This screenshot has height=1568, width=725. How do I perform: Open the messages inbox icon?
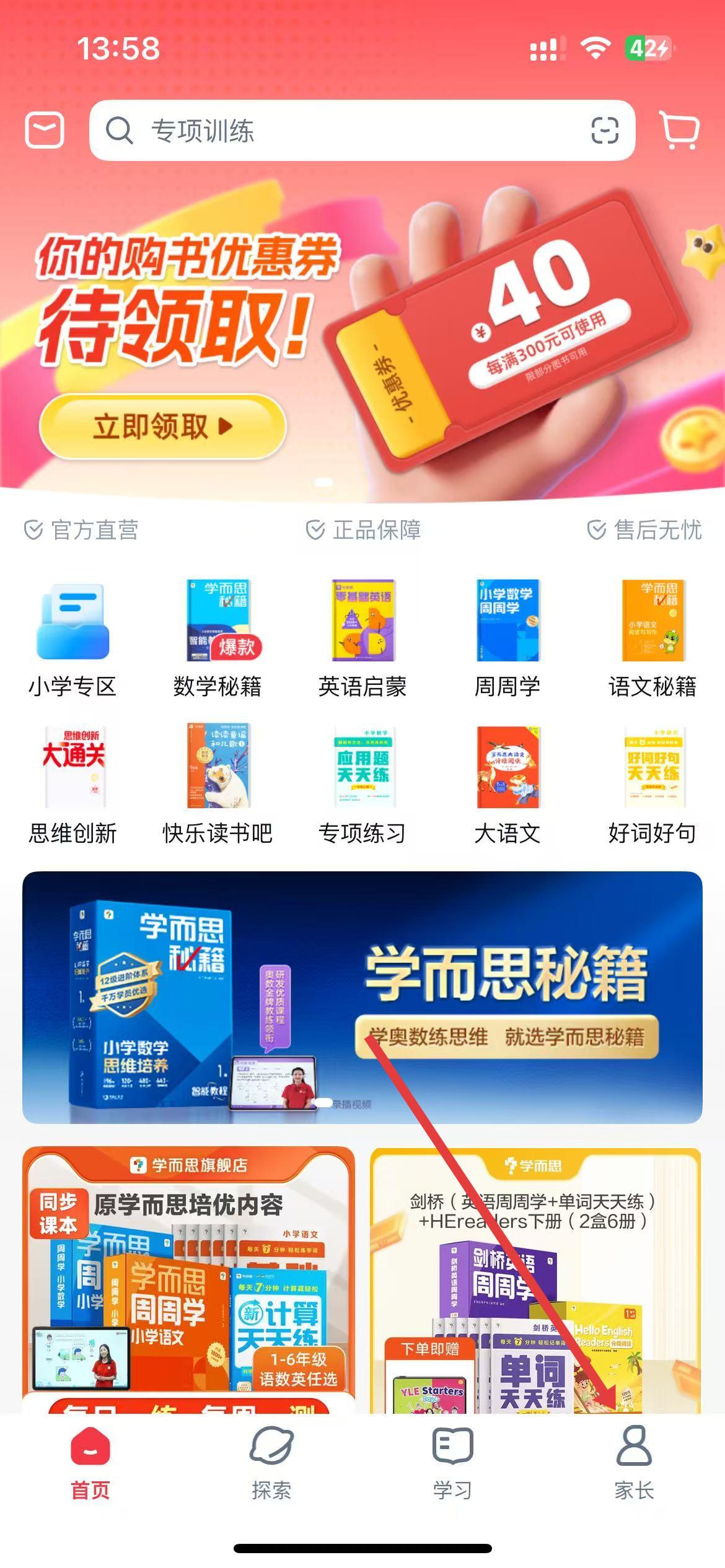coord(45,130)
